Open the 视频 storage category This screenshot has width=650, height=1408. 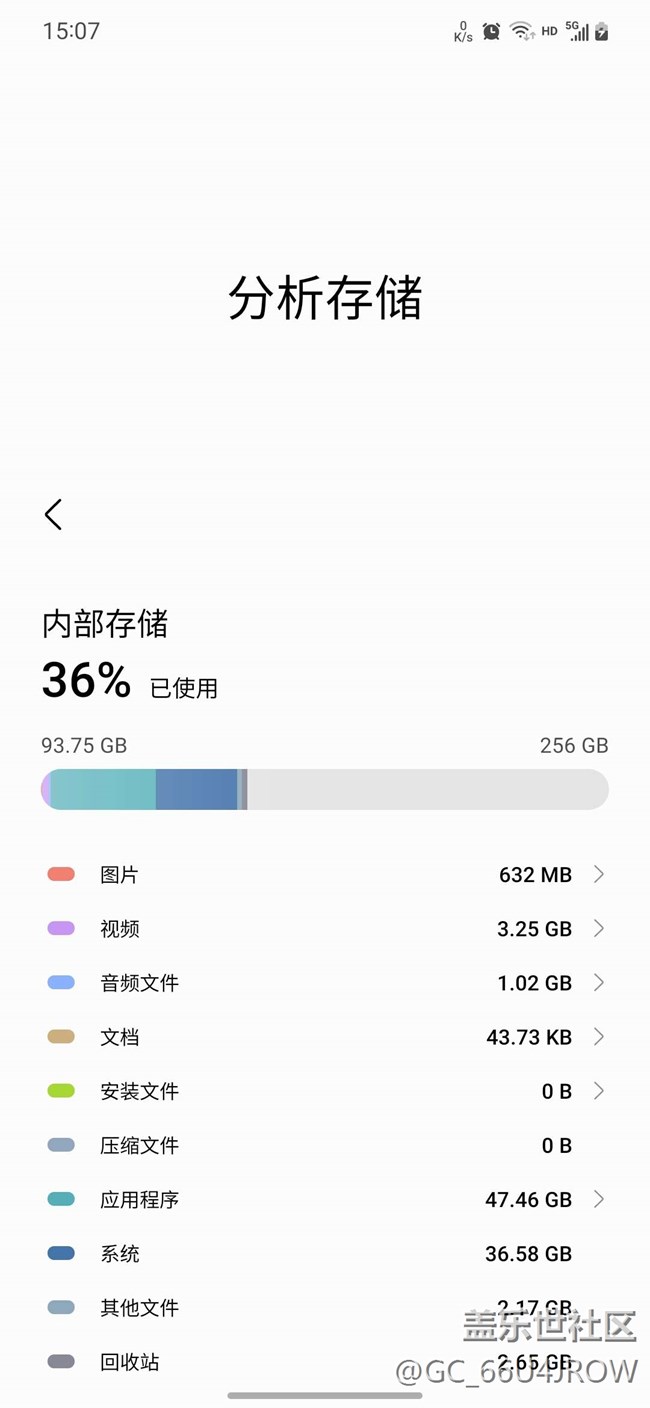324,929
